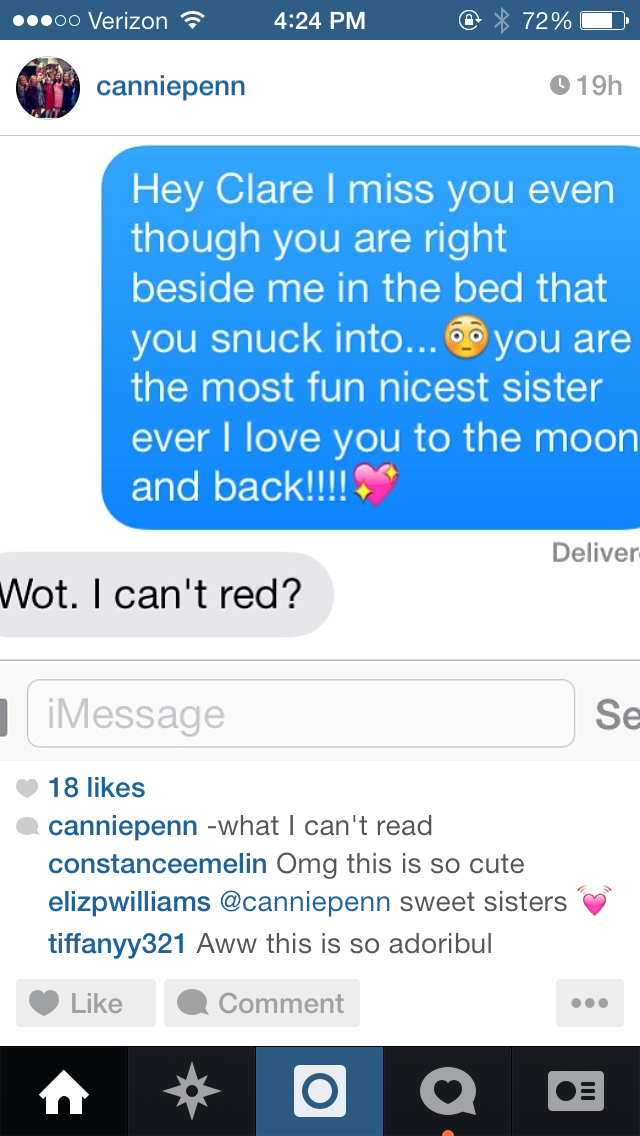Open constanceemelin's profile from comments
Screen dimensions: 640x1136
(157, 864)
